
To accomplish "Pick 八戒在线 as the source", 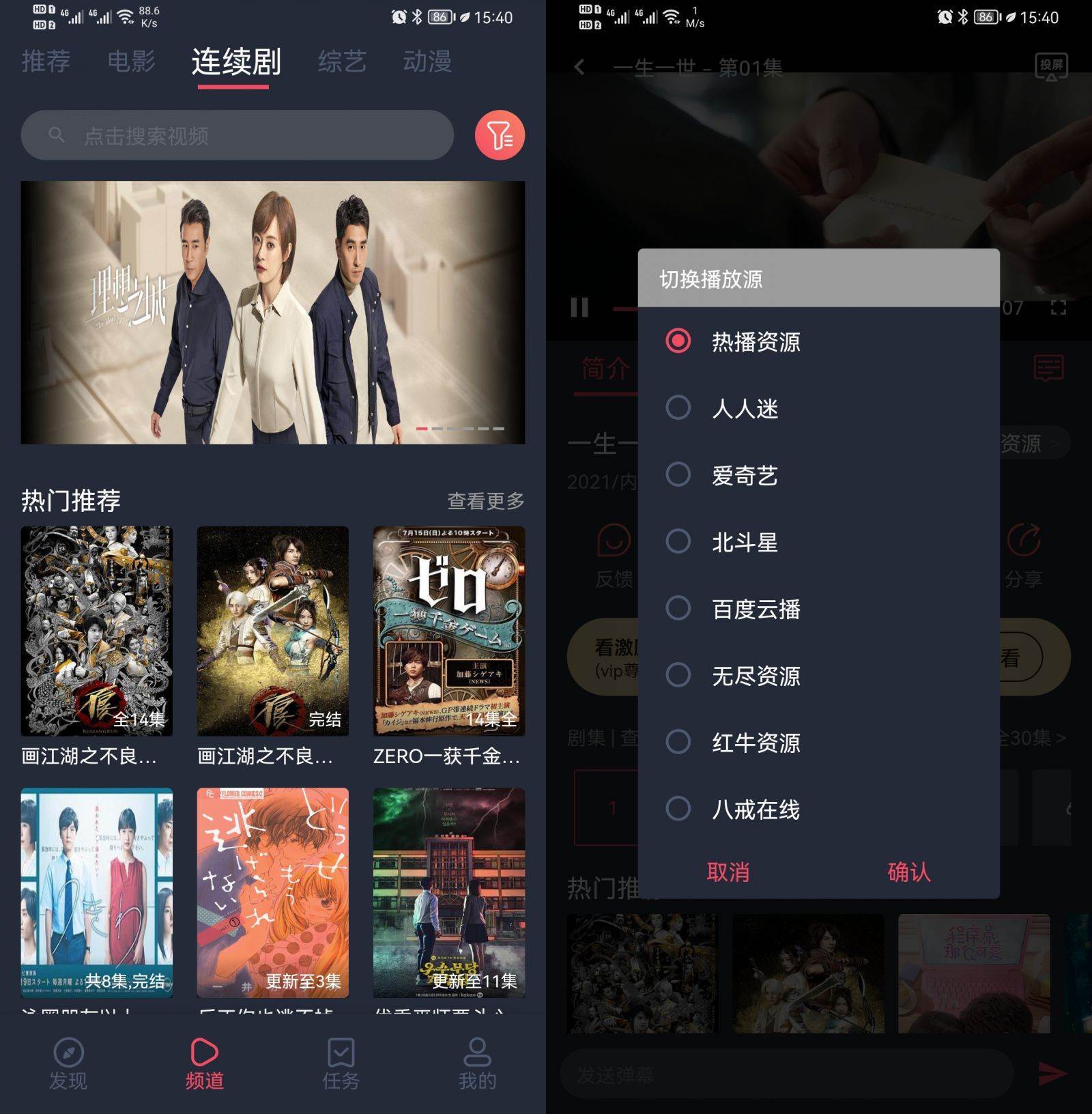I will pos(755,810).
